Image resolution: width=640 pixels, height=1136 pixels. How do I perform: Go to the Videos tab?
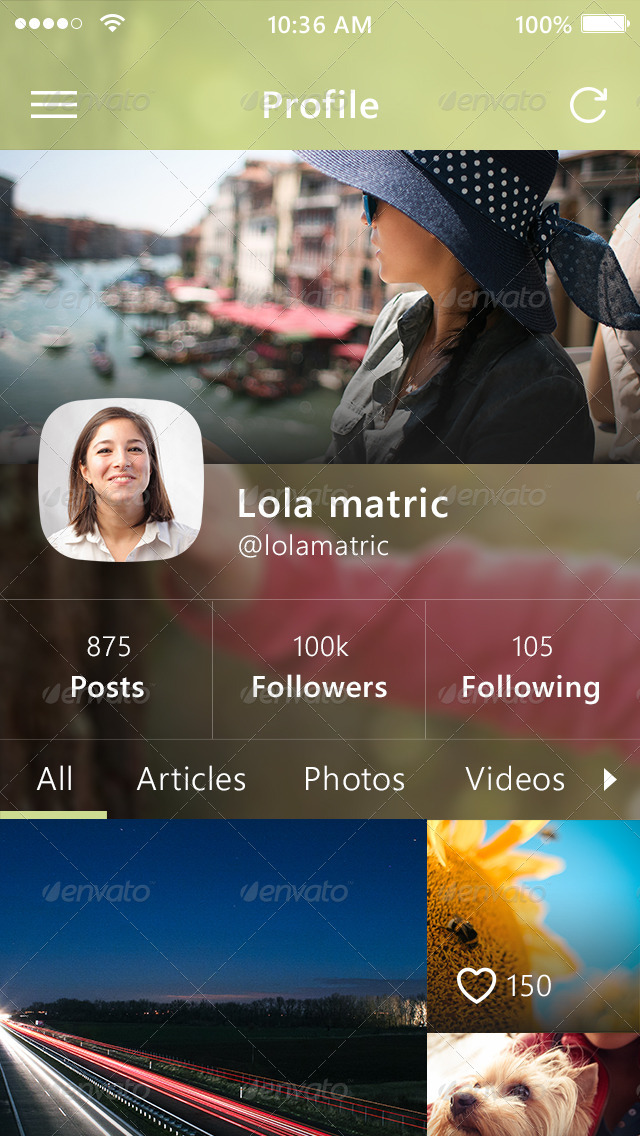point(515,779)
